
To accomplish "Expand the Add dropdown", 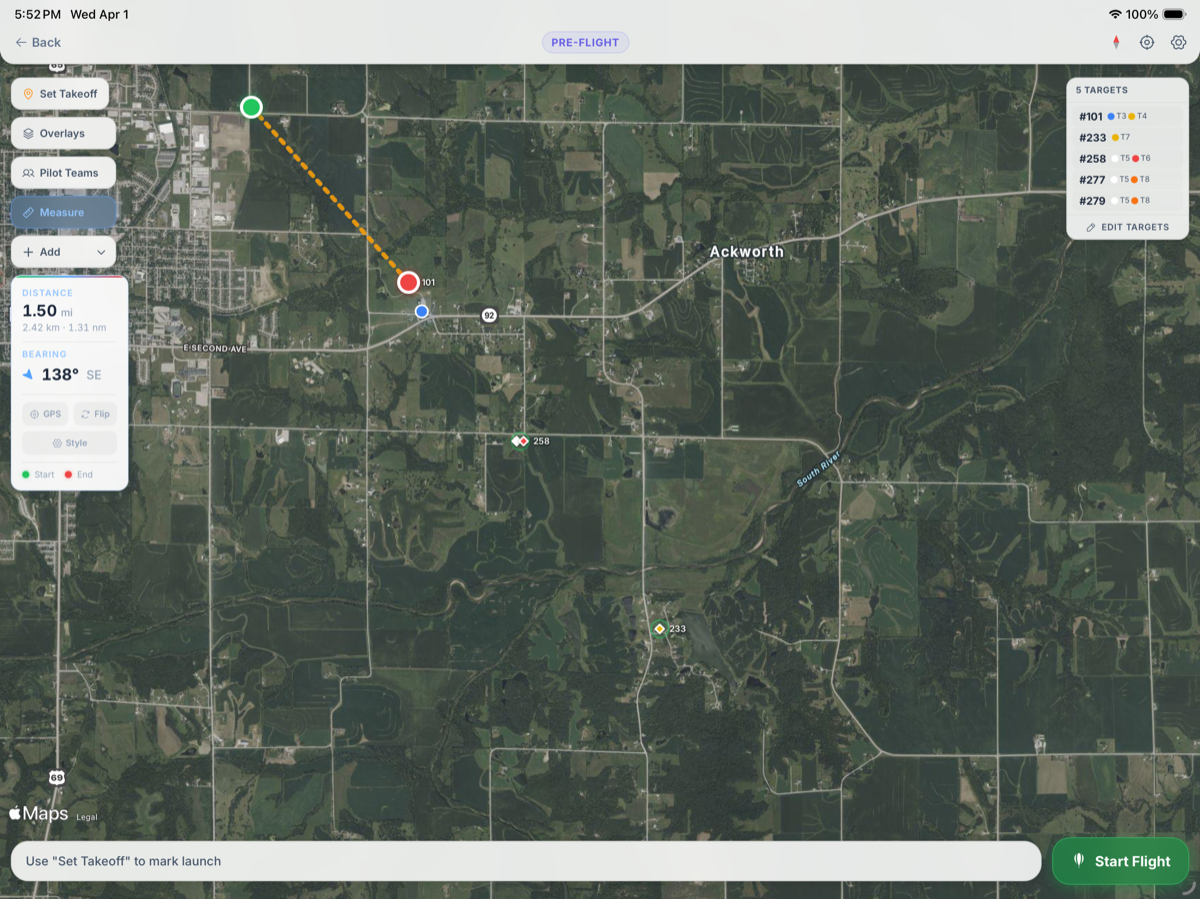I will click(x=62, y=252).
